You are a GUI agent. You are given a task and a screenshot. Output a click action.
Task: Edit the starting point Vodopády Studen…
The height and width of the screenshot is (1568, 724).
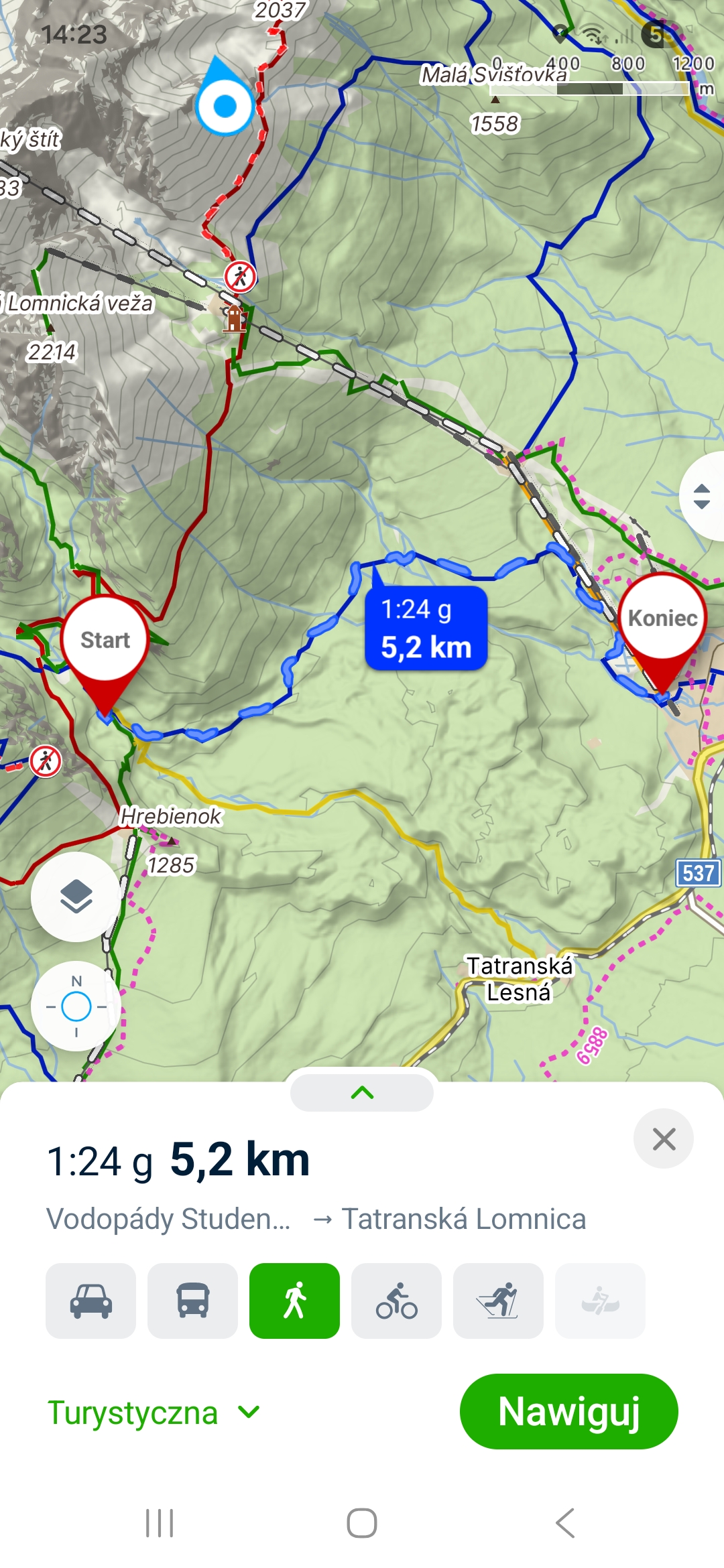coord(168,1219)
